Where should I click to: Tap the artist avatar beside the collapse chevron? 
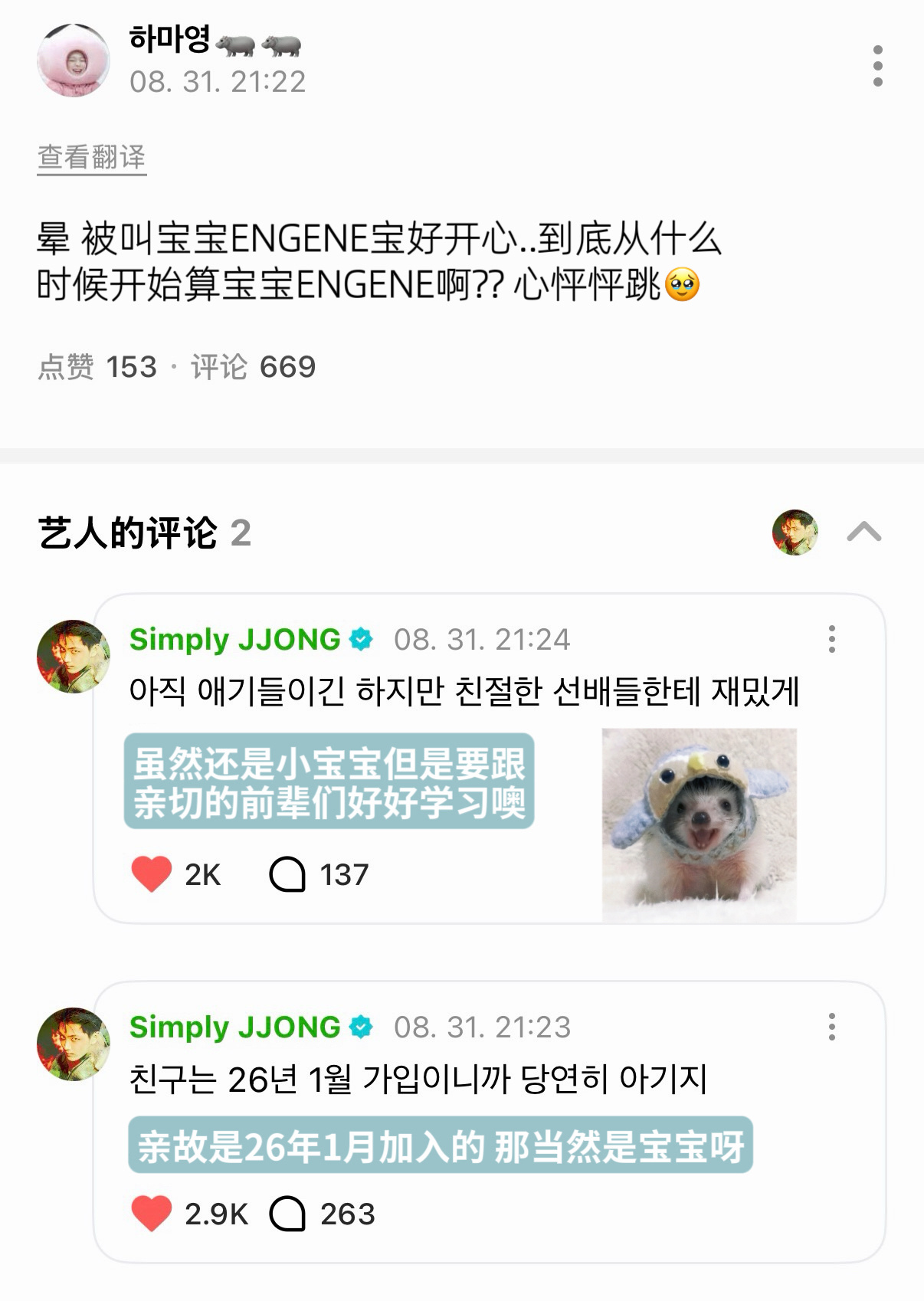(795, 532)
